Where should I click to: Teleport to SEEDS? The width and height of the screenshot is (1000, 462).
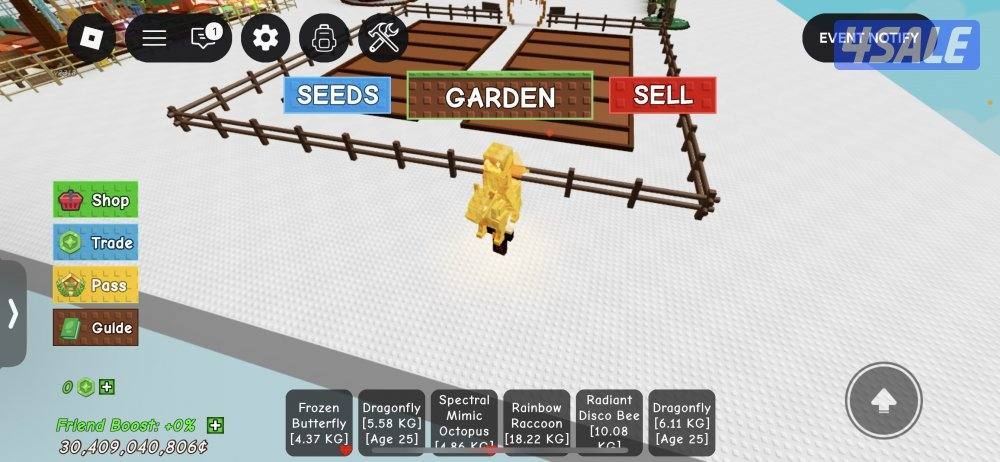337,95
